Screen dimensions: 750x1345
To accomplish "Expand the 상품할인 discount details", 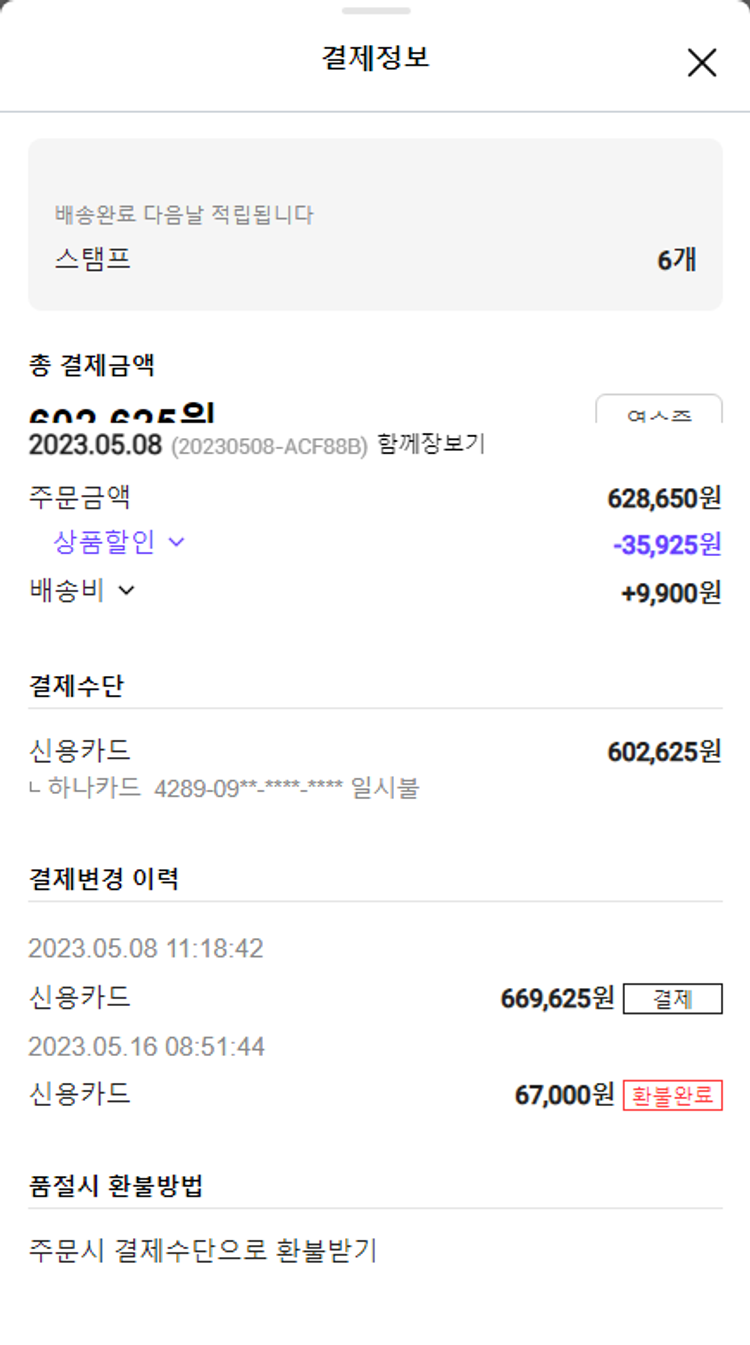I will pos(120,542).
